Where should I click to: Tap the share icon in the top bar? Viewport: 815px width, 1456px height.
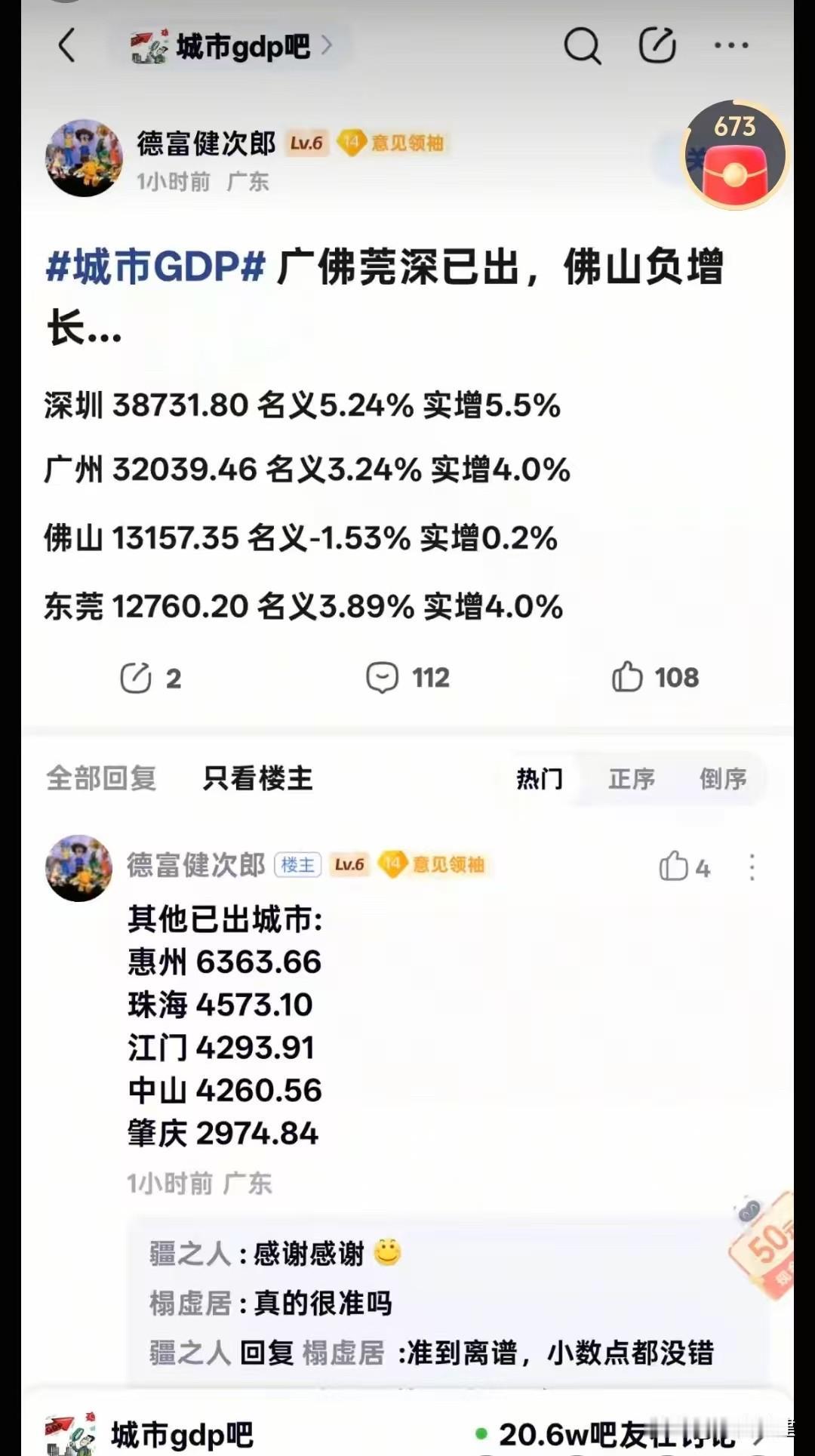tap(657, 45)
